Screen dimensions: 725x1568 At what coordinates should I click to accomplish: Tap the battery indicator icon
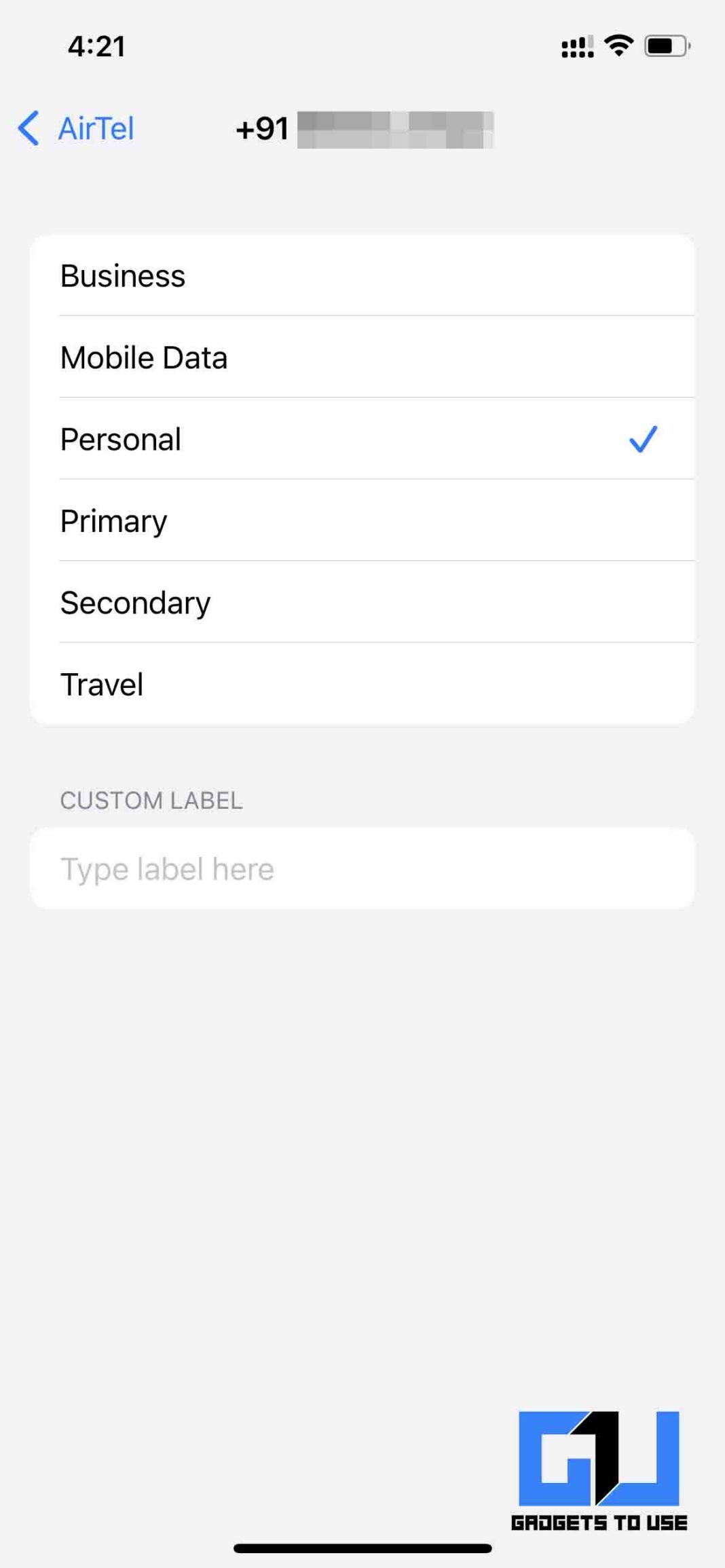[666, 45]
